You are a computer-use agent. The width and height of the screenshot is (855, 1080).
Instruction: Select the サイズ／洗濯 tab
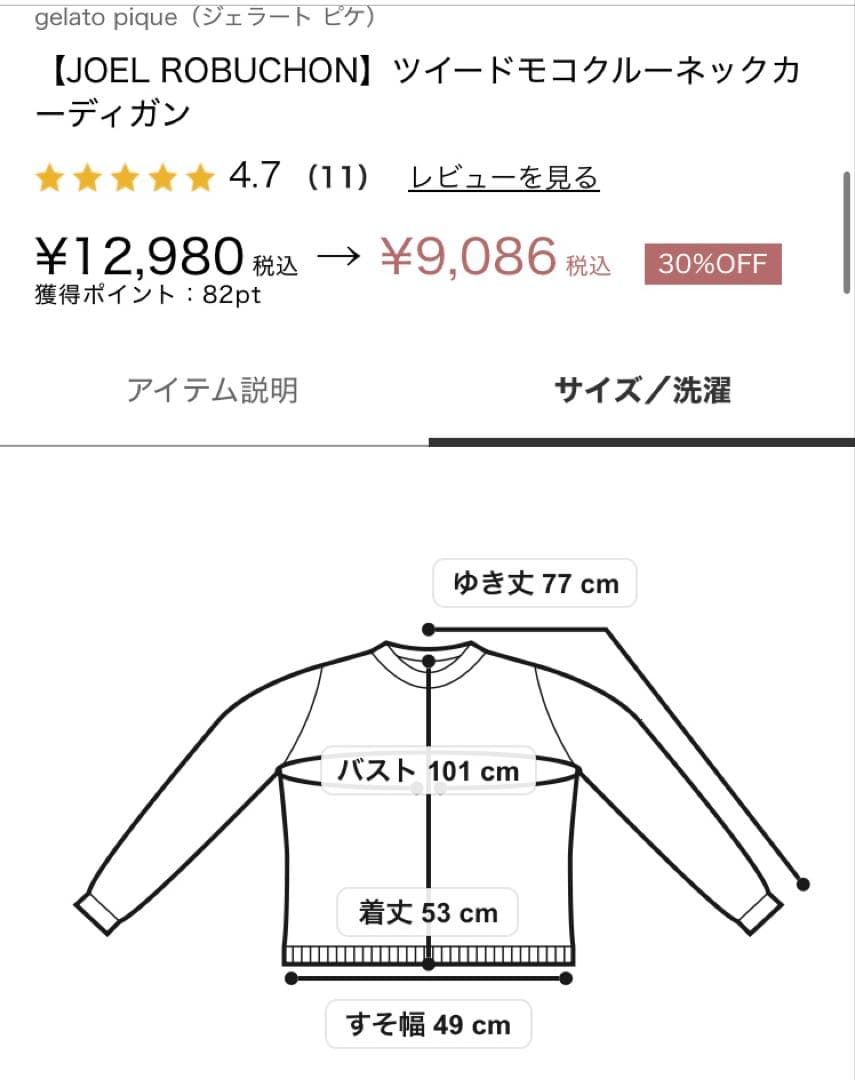click(x=640, y=391)
